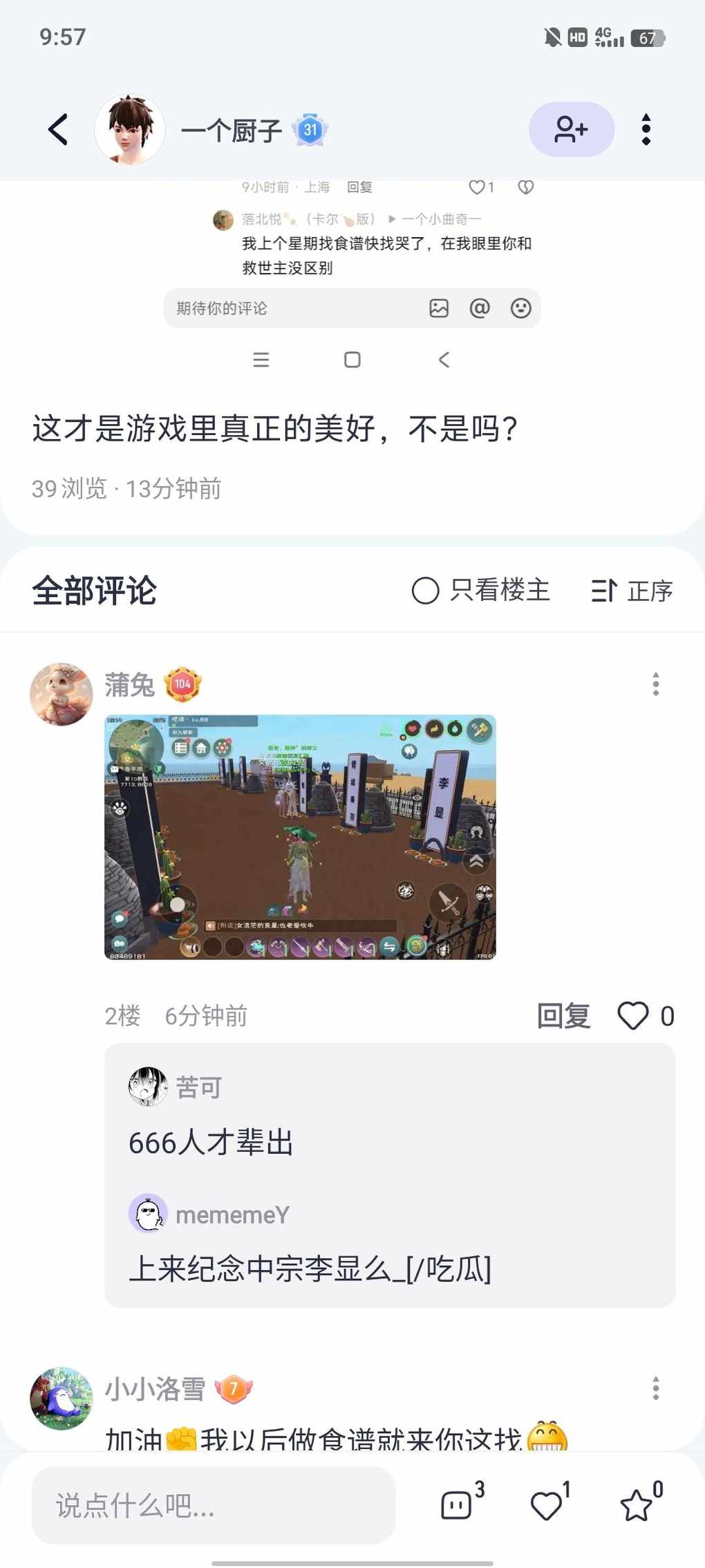The height and width of the screenshot is (1568, 705).
Task: Go back using the top-left arrow
Action: pos(59,129)
